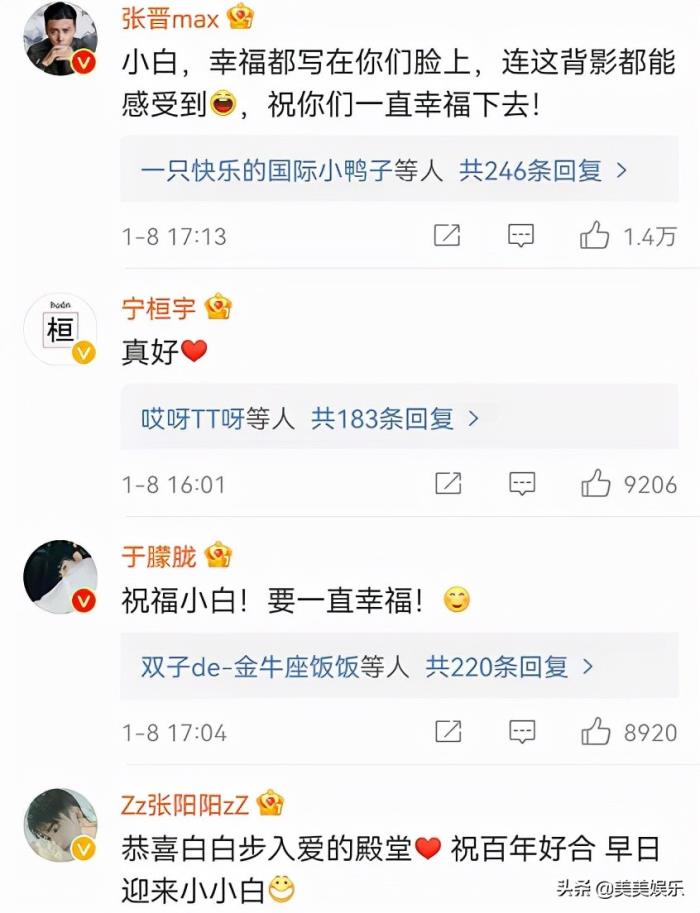This screenshot has height=913, width=700.
Task: Like 于朦胧's comment
Action: click(x=596, y=732)
